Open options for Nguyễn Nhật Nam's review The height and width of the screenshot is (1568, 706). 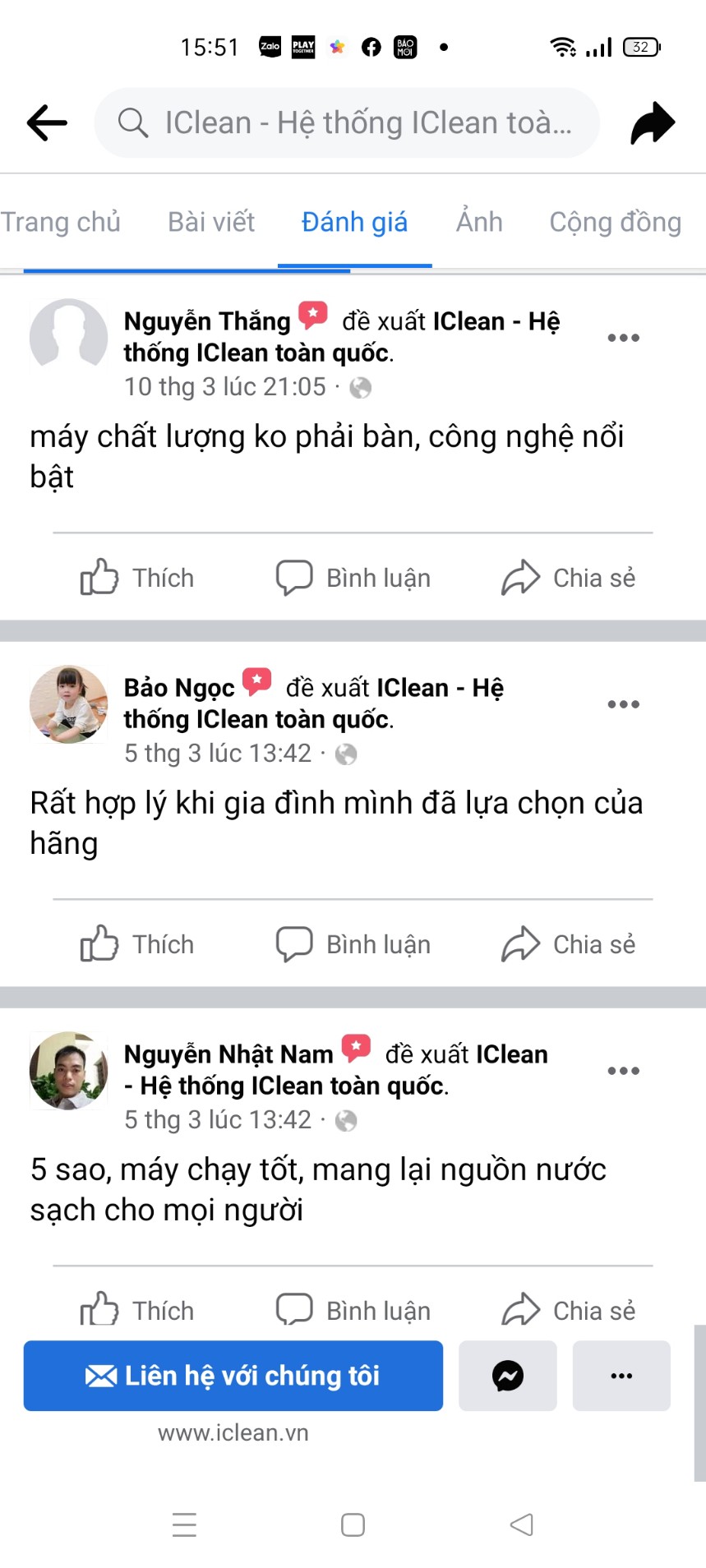point(623,1071)
